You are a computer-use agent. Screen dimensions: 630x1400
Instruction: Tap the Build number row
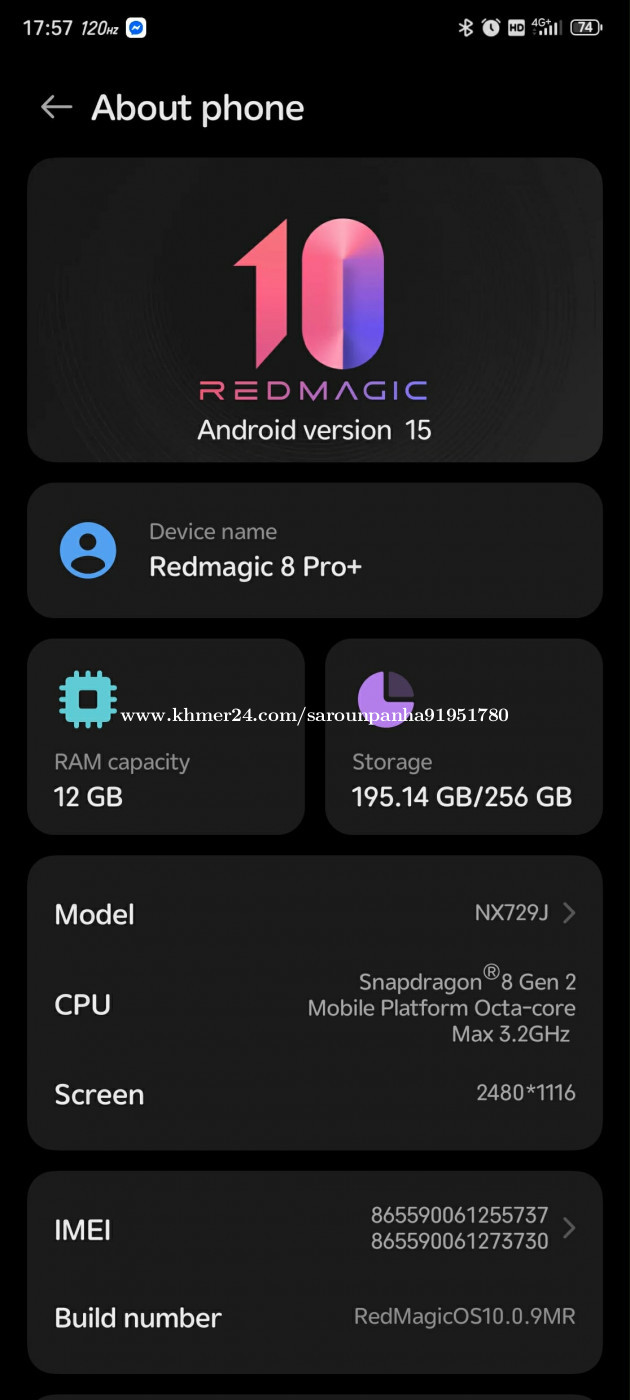point(315,1317)
